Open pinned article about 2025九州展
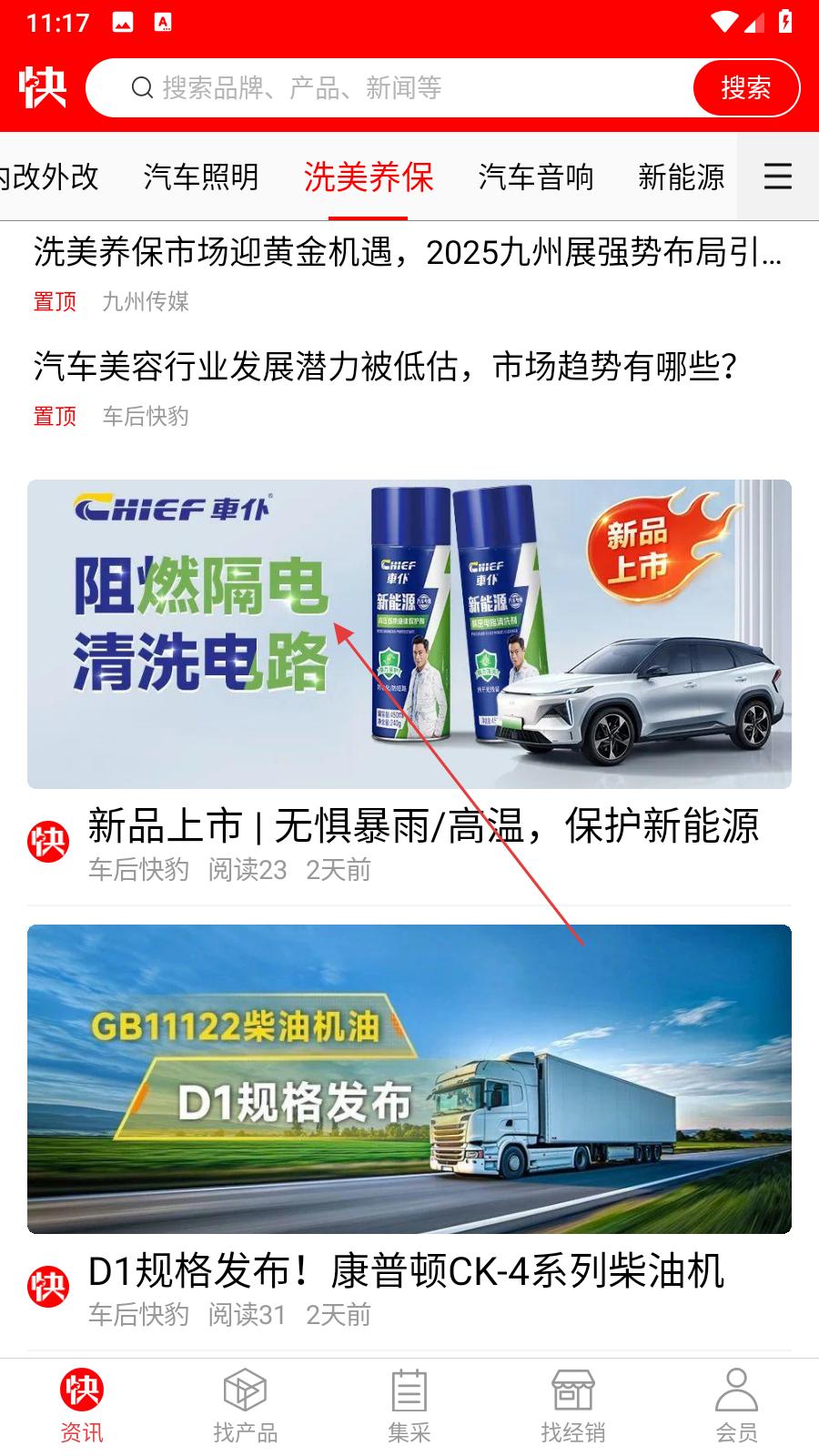Image resolution: width=819 pixels, height=1456 pixels. pyautogui.click(x=408, y=252)
